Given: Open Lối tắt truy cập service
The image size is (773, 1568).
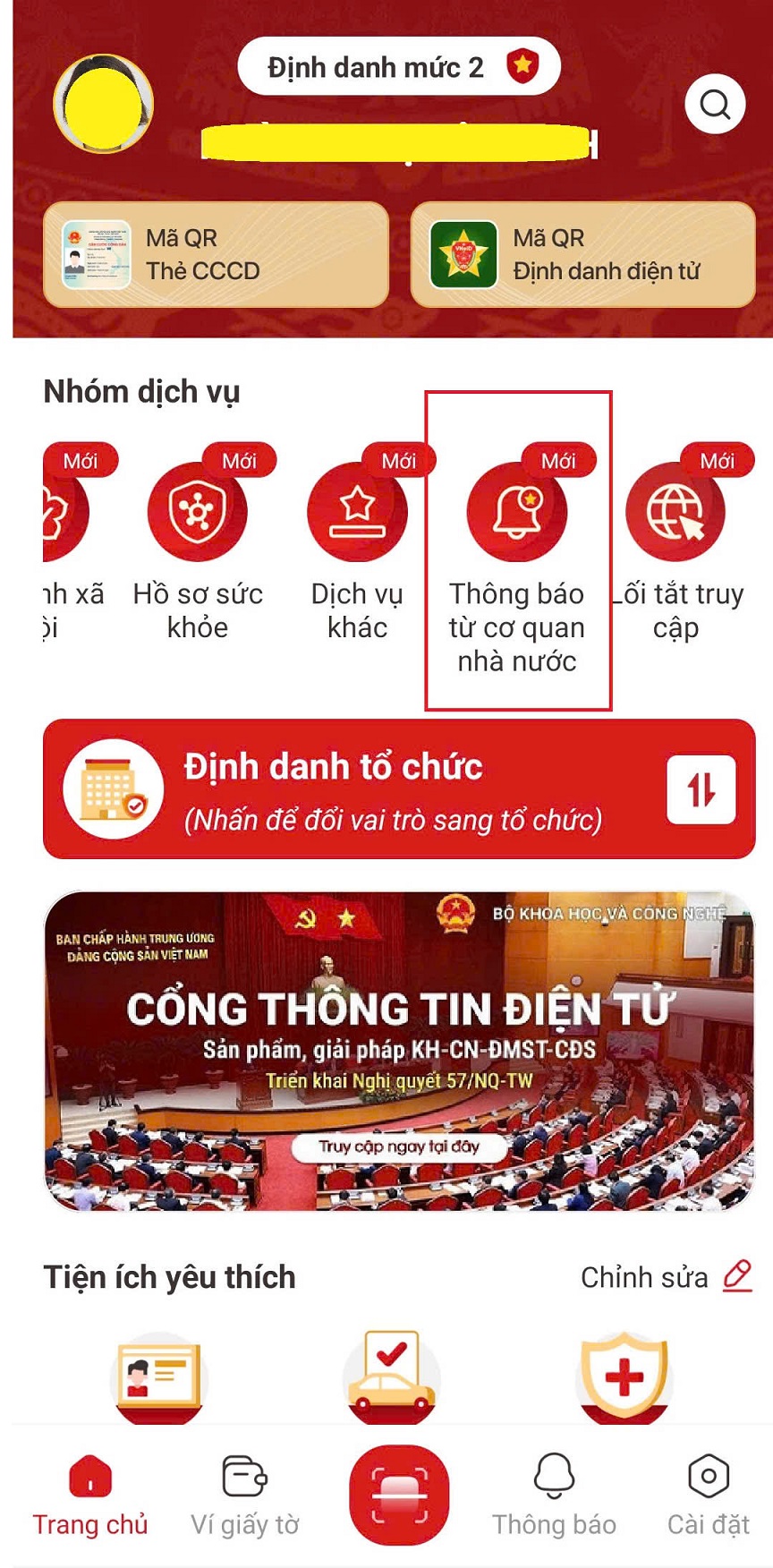Looking at the screenshot, I should [676, 546].
